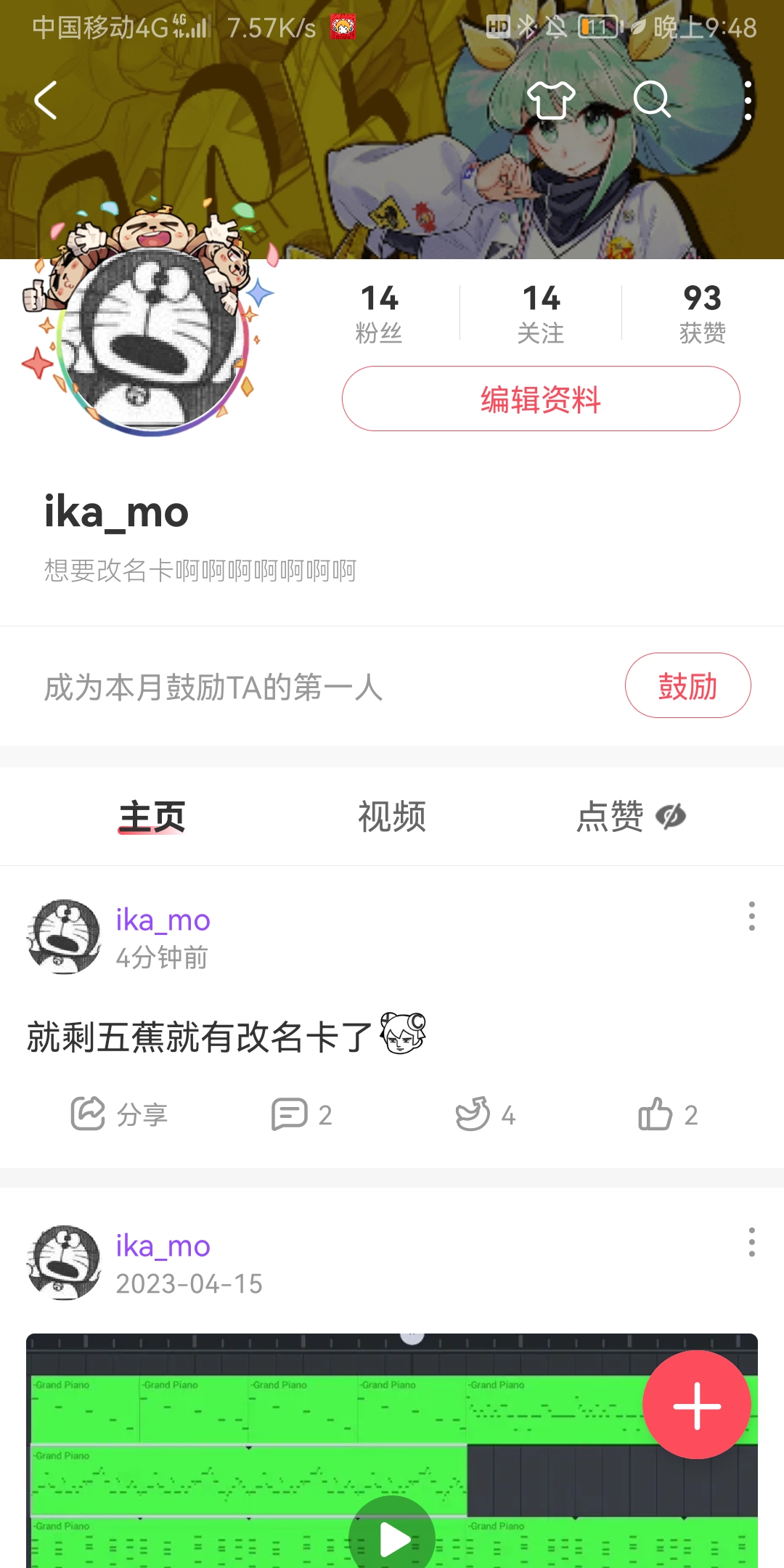Open the shirt-shaped dress-up icon
The height and width of the screenshot is (1568, 784).
pyautogui.click(x=551, y=99)
